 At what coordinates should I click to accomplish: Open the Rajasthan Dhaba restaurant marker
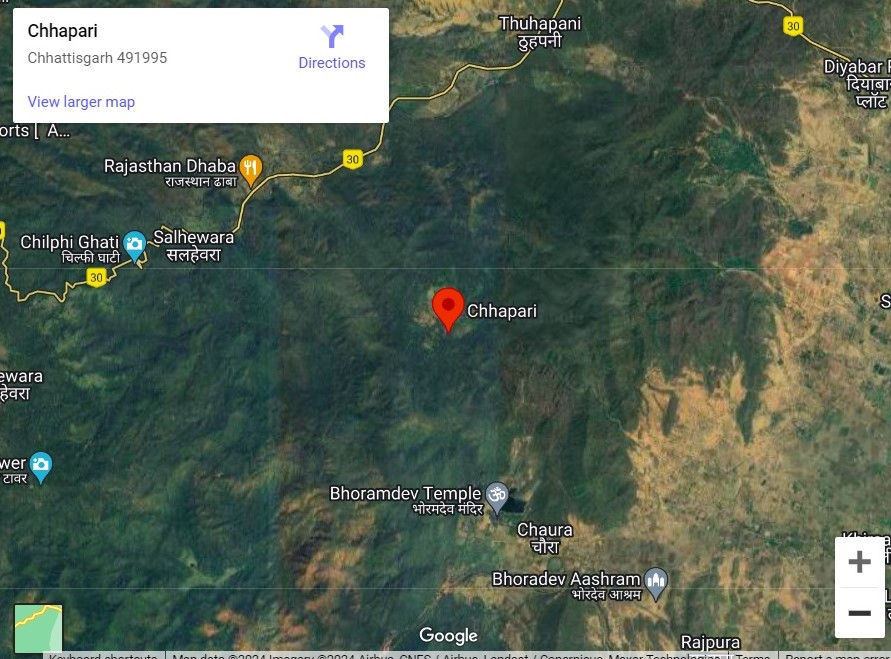[251, 170]
